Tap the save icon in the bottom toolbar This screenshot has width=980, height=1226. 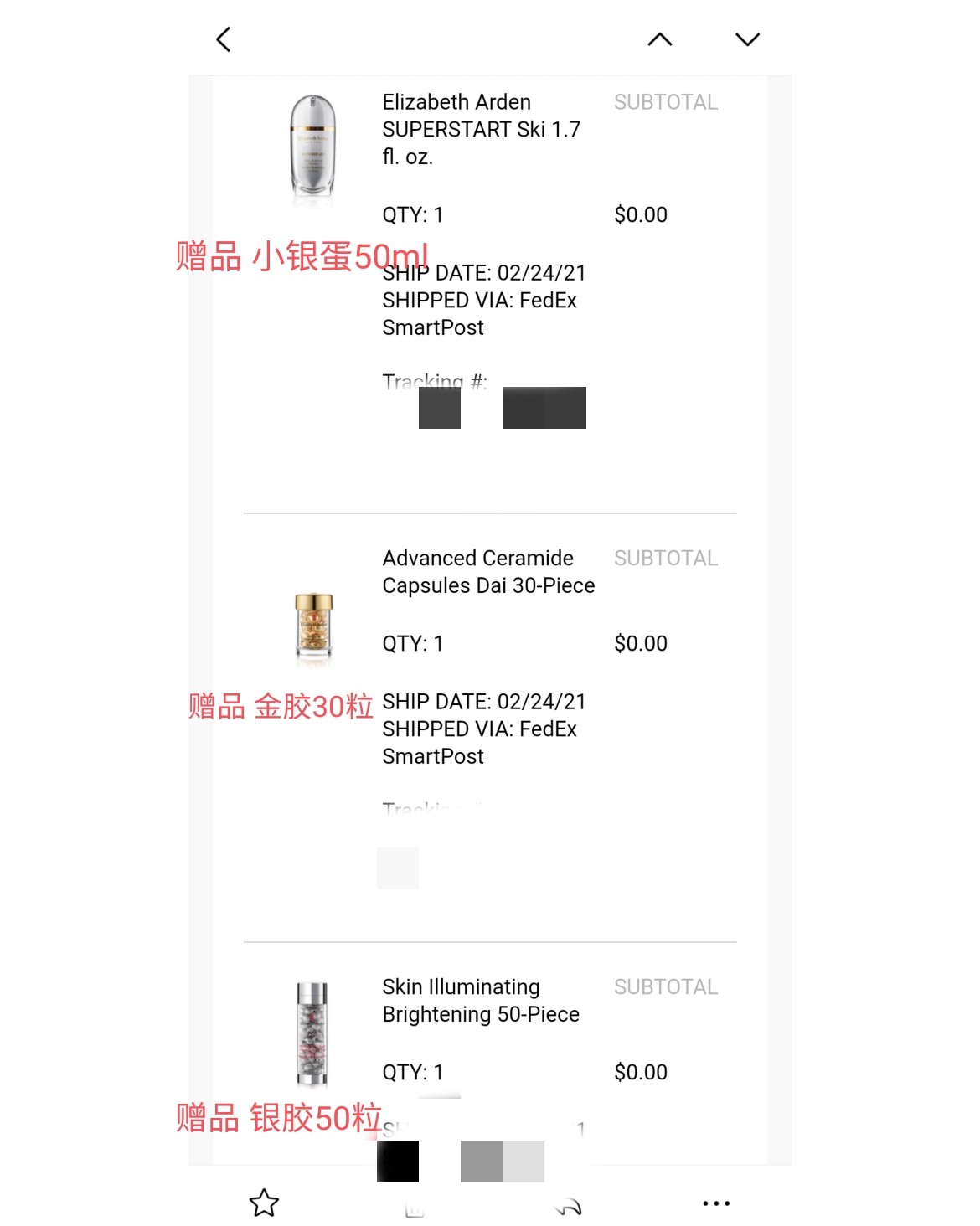click(x=414, y=1206)
